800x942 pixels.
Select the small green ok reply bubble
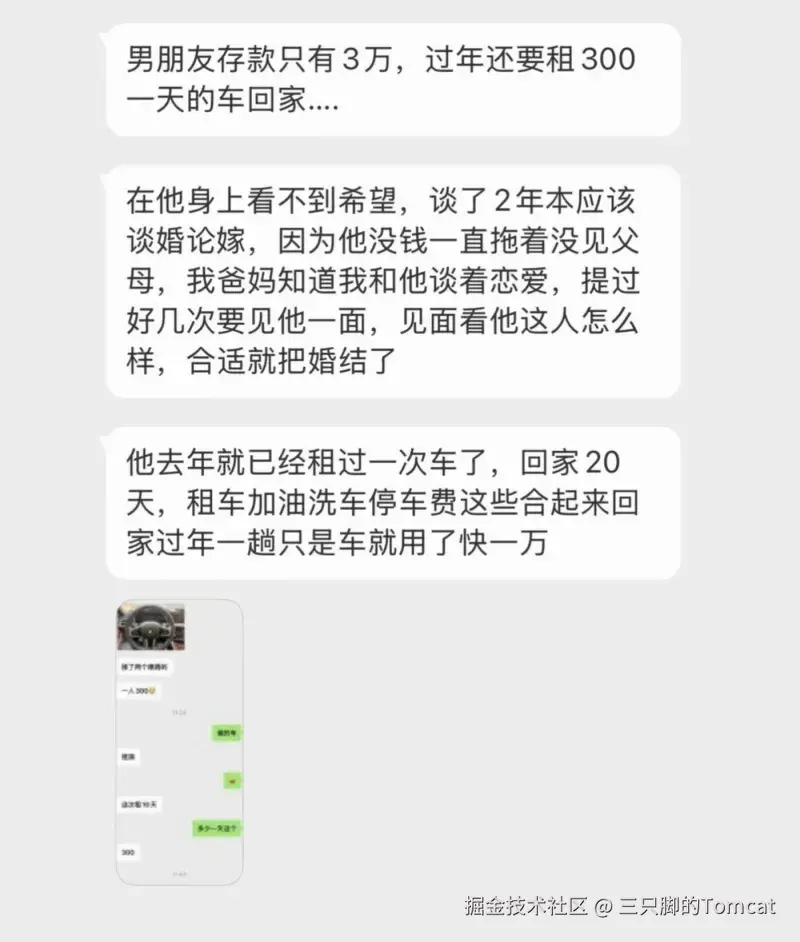[231, 778]
